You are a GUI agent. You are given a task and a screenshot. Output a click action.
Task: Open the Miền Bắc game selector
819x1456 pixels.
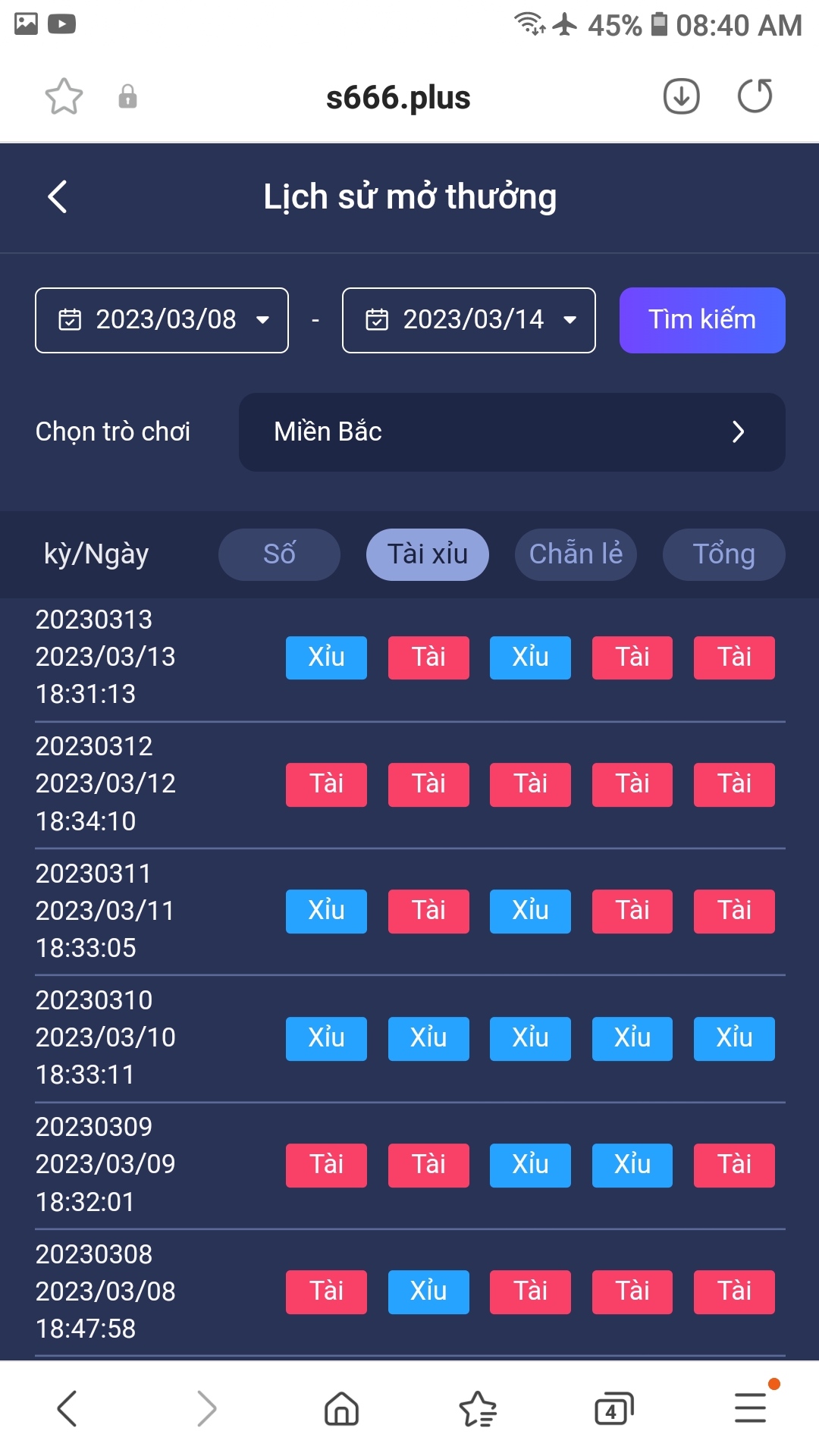click(x=512, y=432)
